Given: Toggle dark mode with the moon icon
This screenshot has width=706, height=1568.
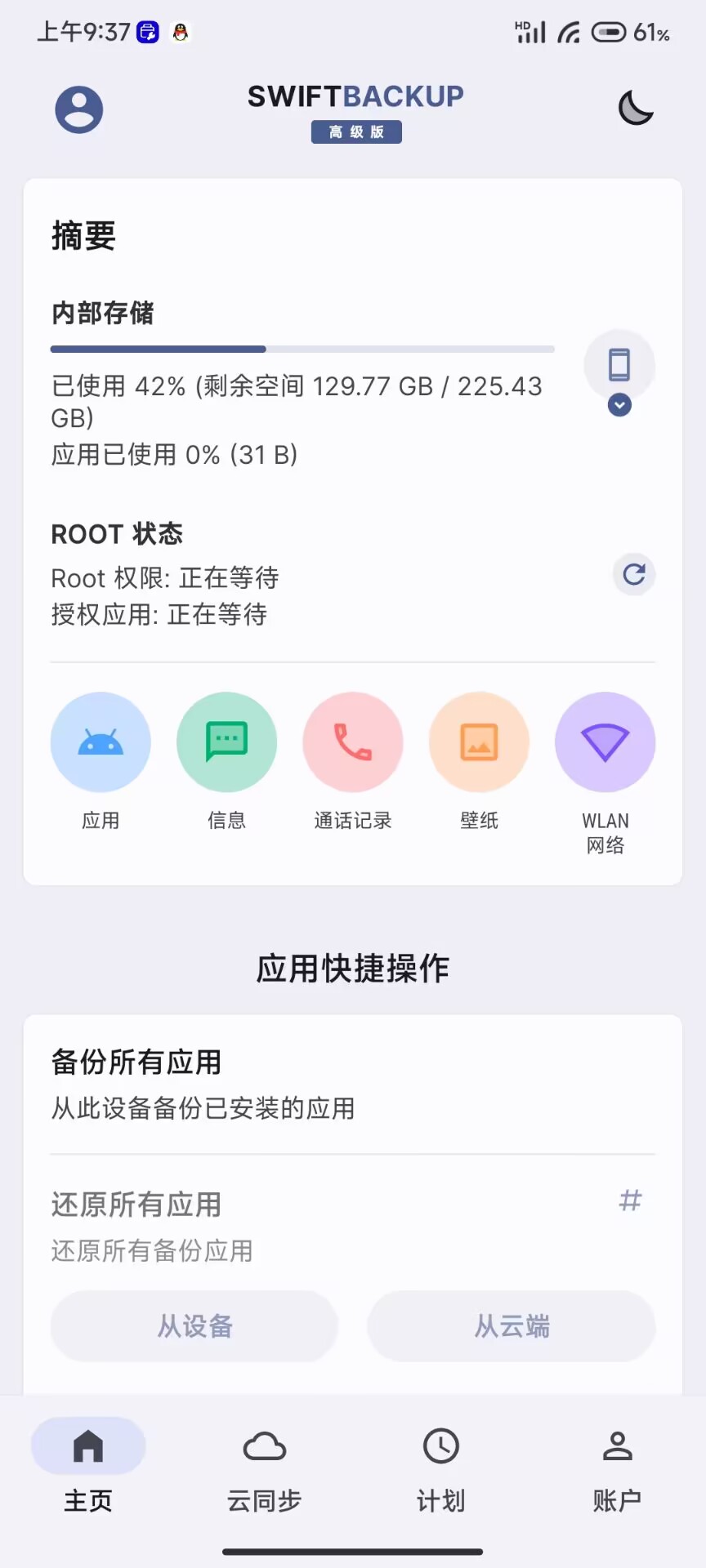Looking at the screenshot, I should 636,109.
